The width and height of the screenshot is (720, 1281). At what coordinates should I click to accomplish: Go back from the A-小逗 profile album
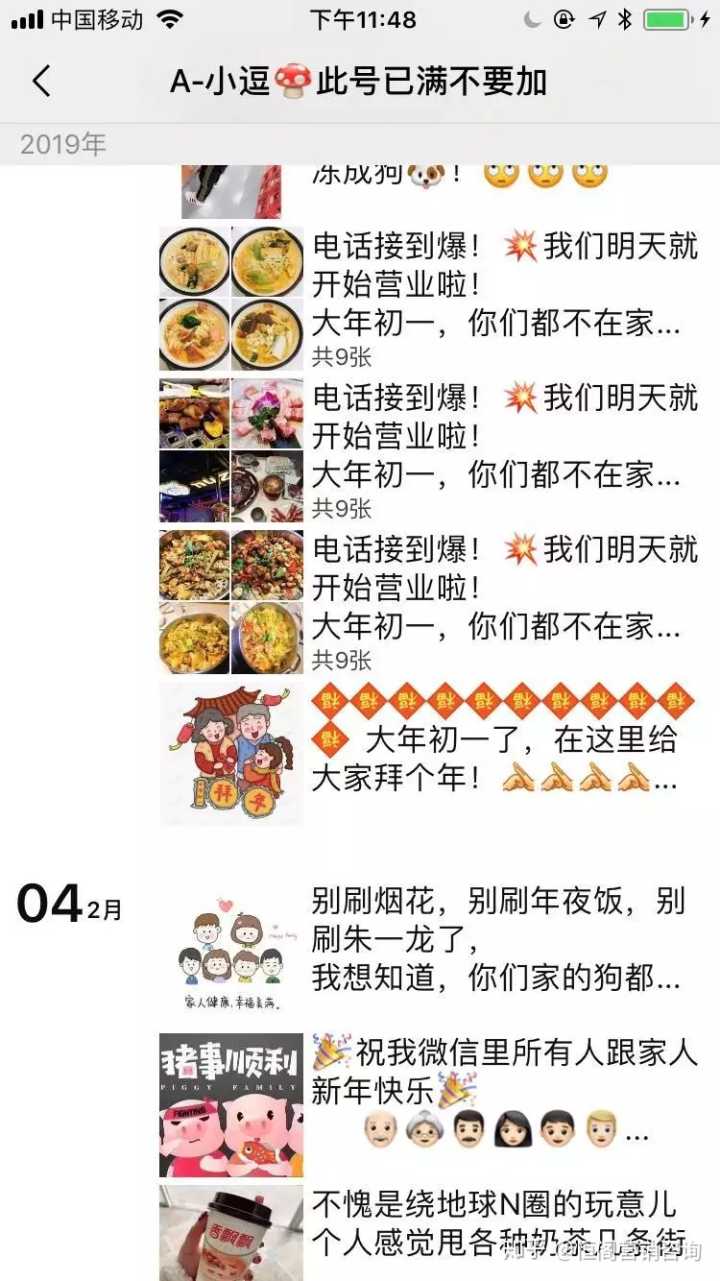click(41, 81)
